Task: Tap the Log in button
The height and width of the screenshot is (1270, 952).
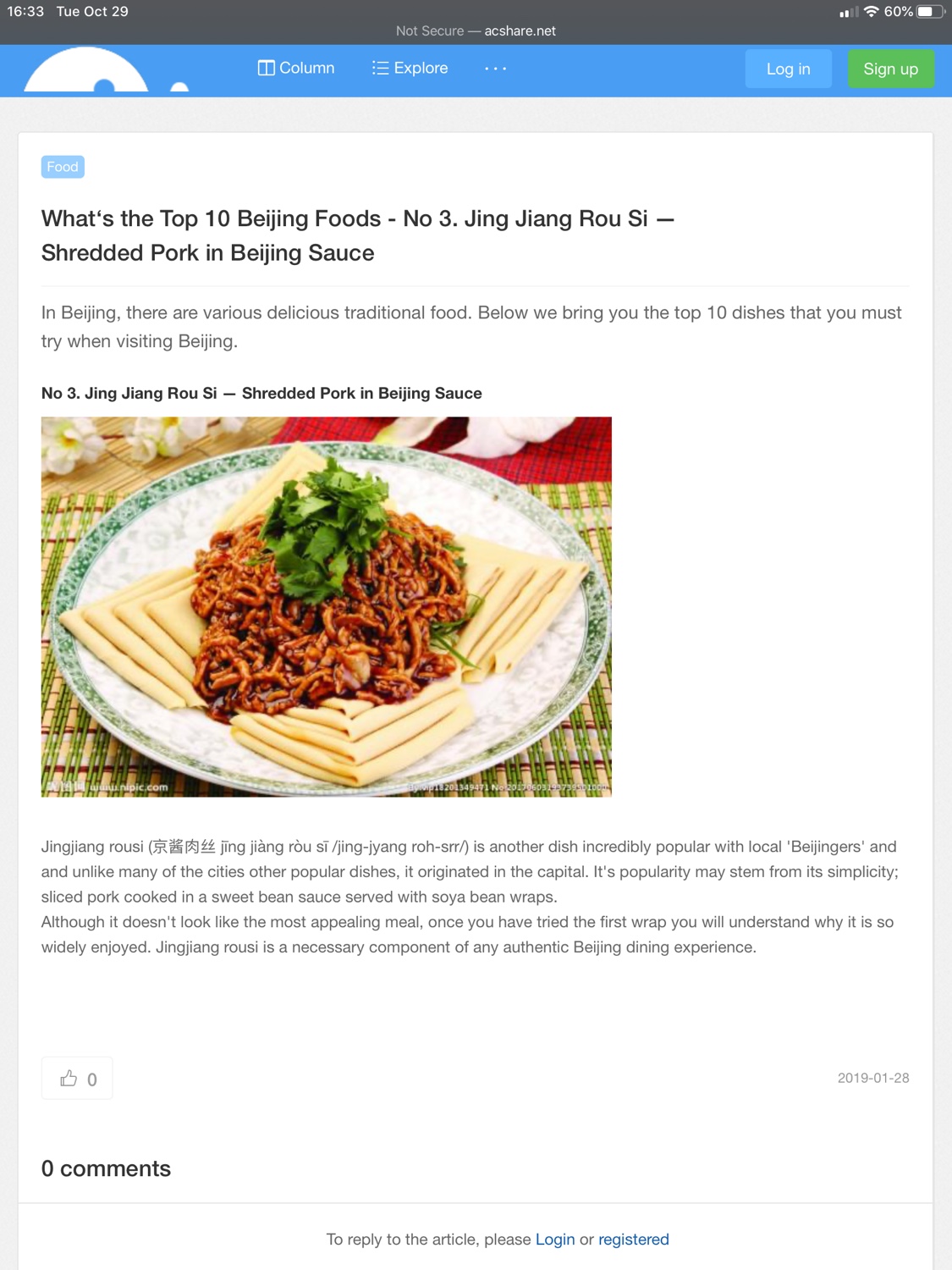Action: coord(788,69)
